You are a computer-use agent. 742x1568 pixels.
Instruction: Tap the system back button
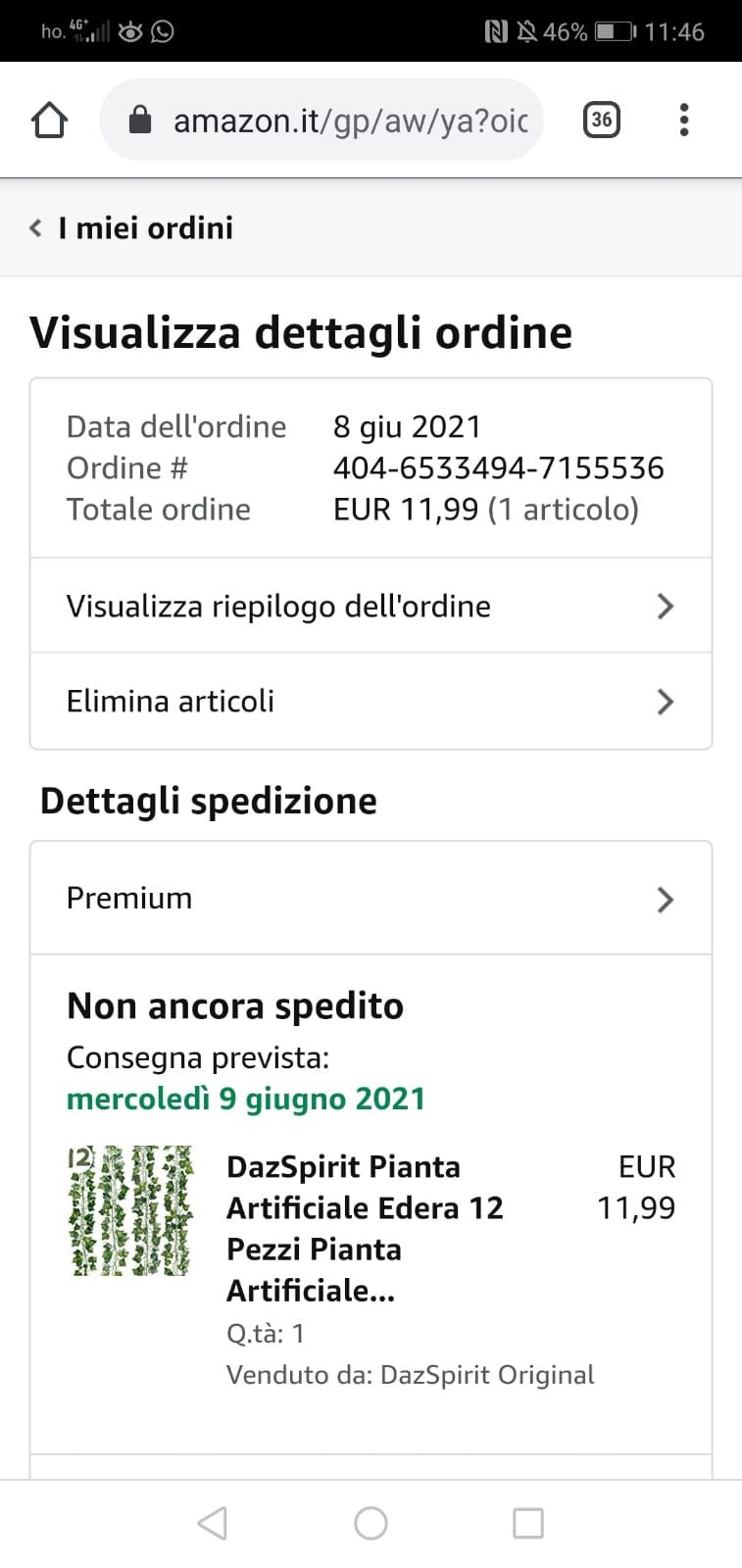213,1523
